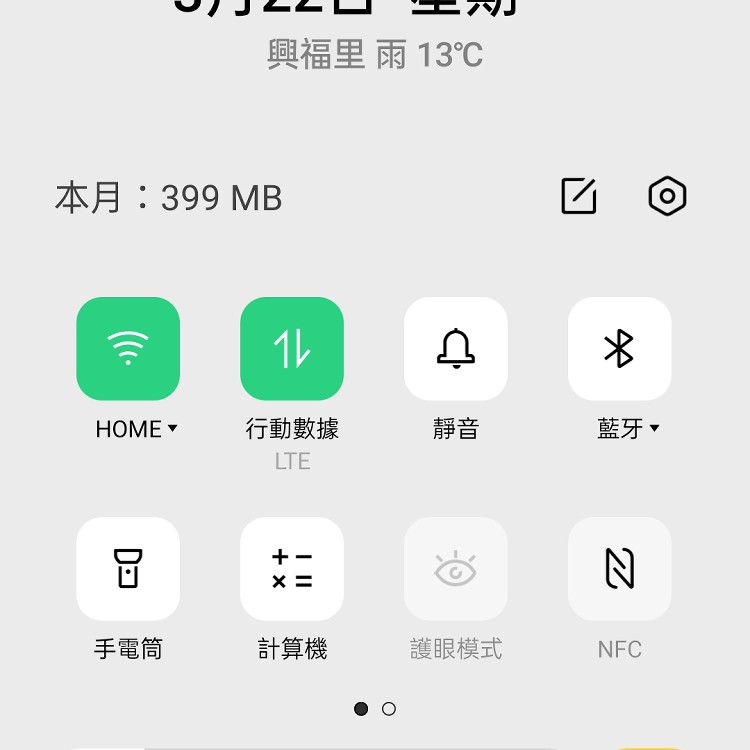Open system settings via the gear icon
Screen dimensions: 750x750
point(667,197)
